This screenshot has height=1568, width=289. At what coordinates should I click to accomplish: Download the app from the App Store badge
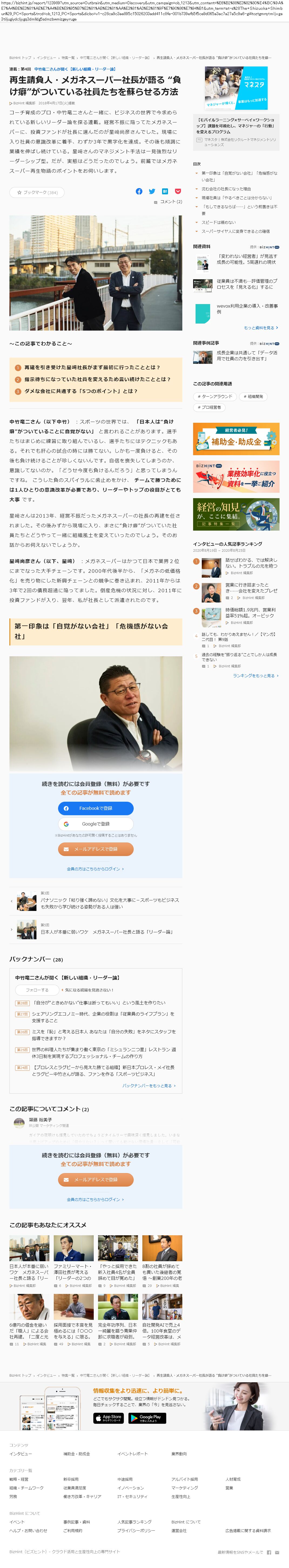pos(109,1418)
